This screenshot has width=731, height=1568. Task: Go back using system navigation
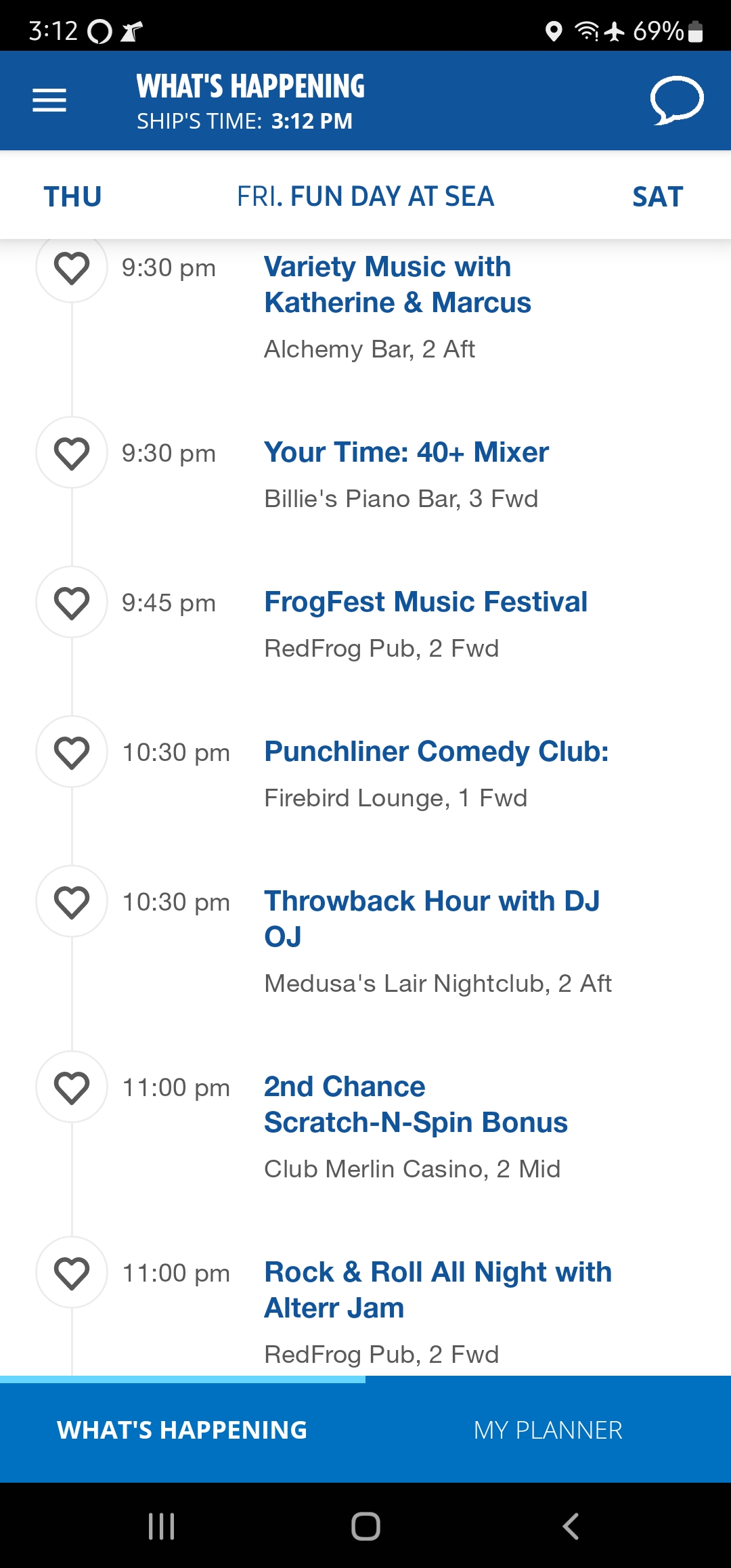(571, 1526)
